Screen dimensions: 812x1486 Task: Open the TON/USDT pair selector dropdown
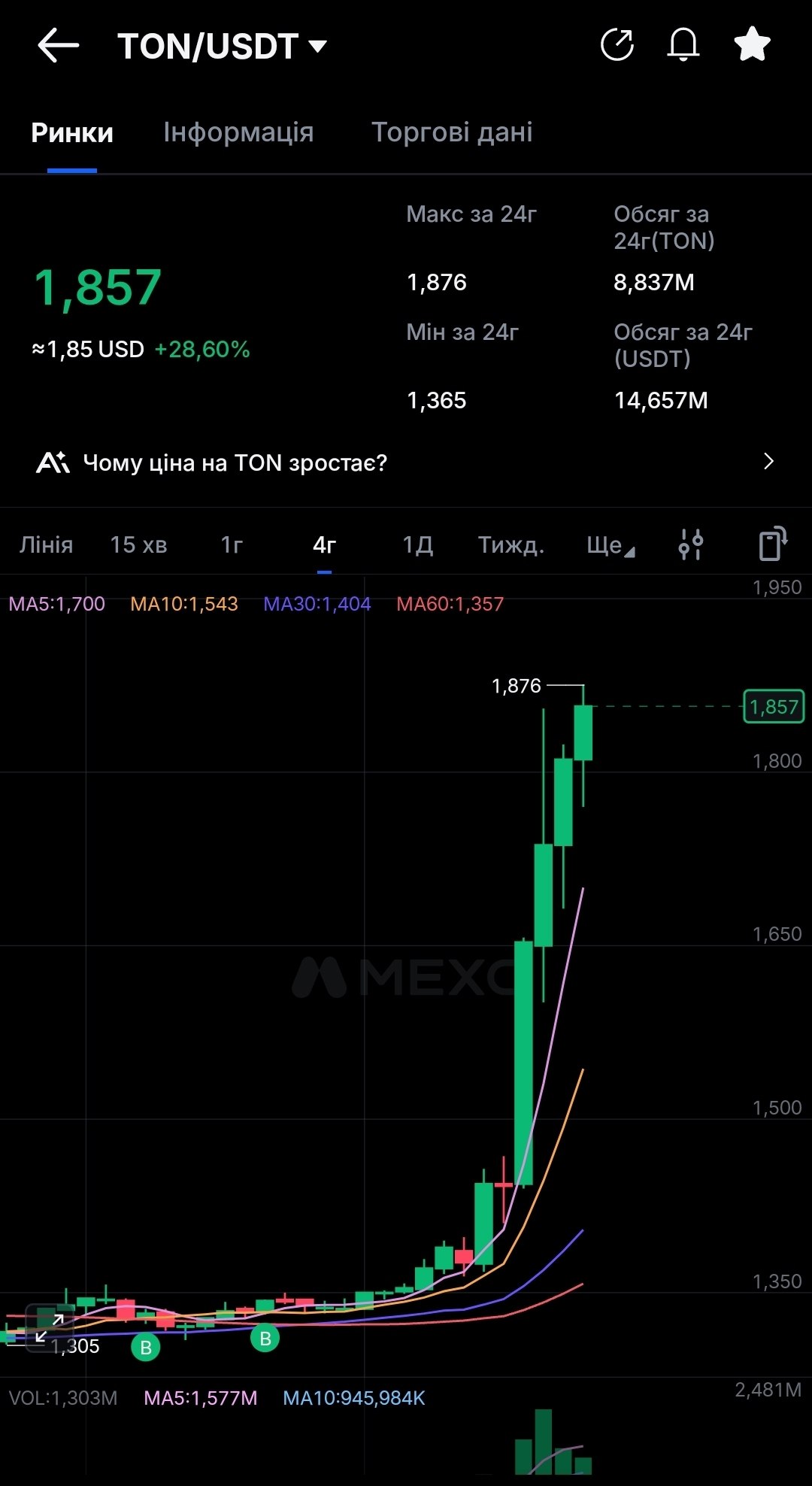(222, 47)
